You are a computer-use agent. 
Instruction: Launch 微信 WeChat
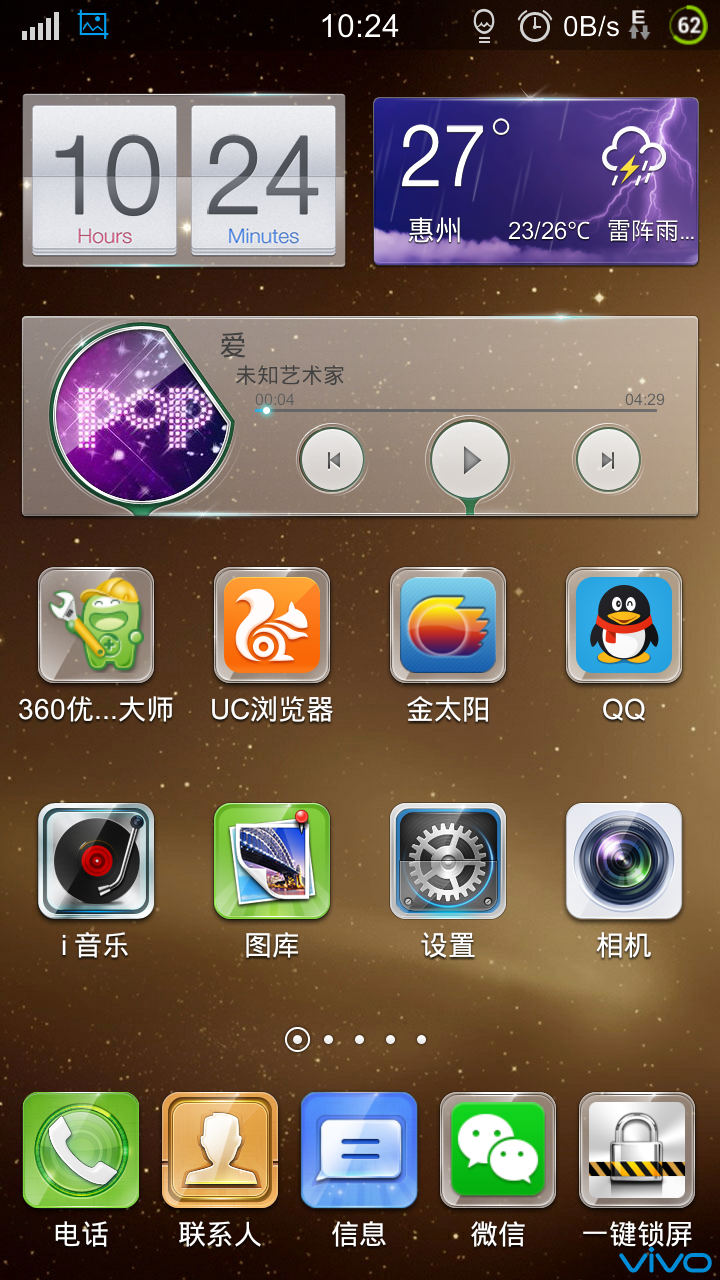coord(498,1150)
